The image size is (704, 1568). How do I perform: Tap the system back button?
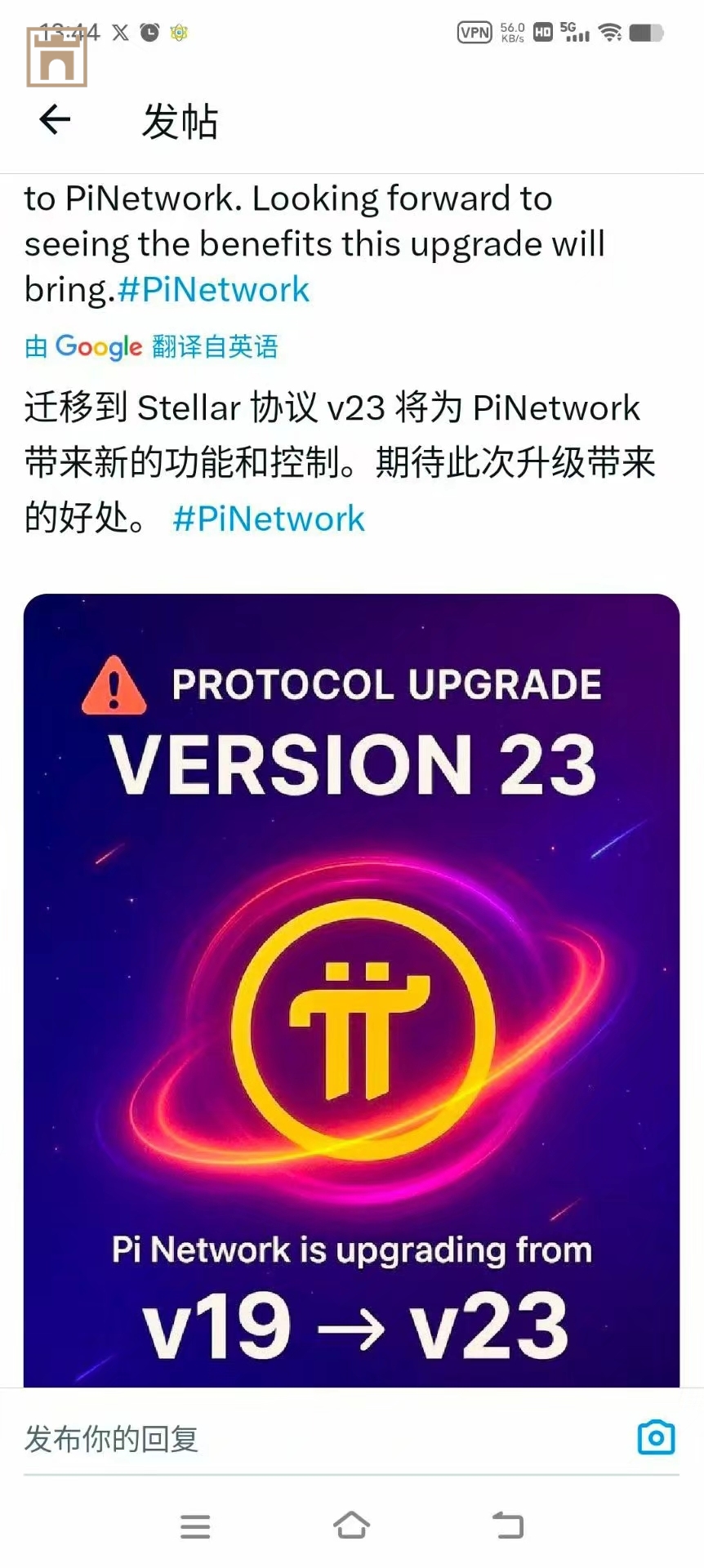coord(507,1525)
